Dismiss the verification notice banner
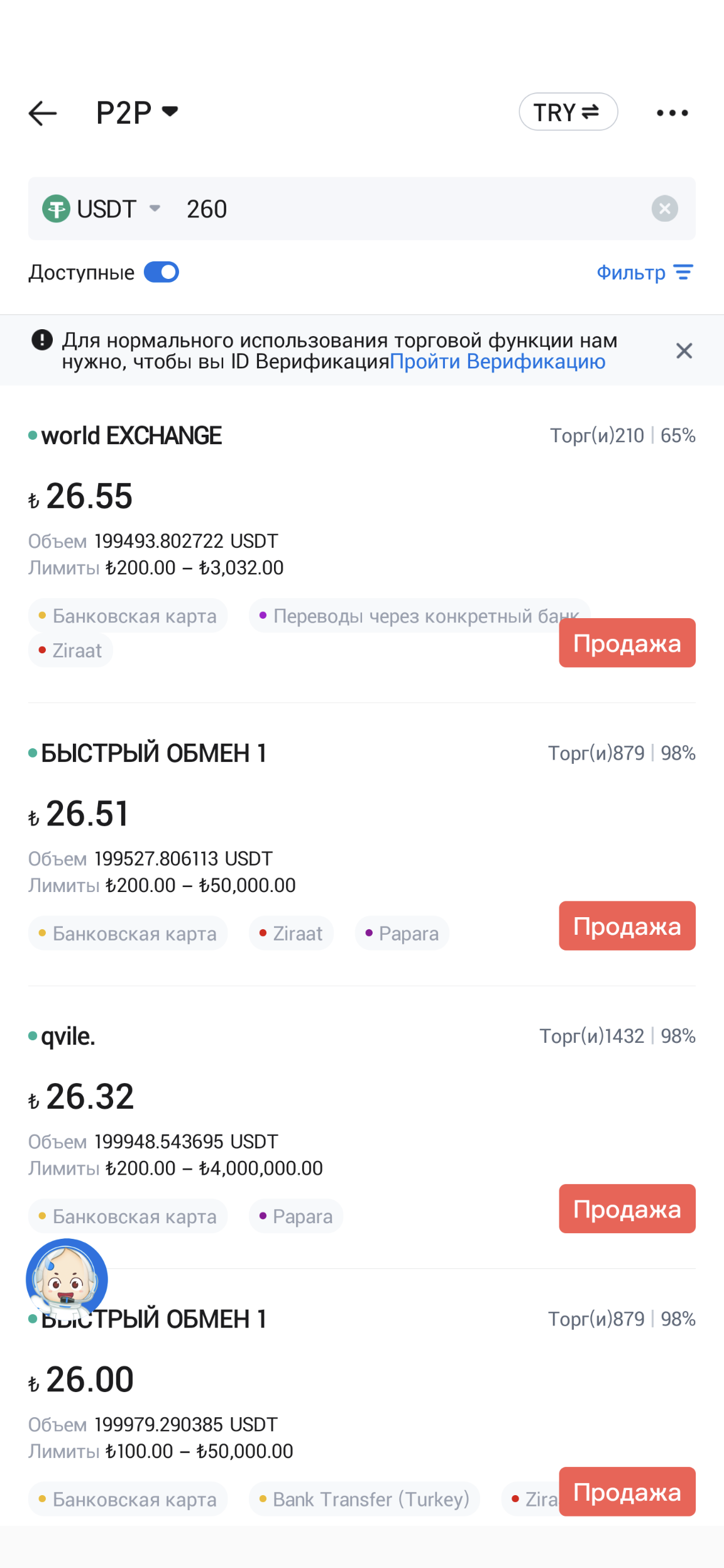The height and width of the screenshot is (1568, 724). click(684, 351)
